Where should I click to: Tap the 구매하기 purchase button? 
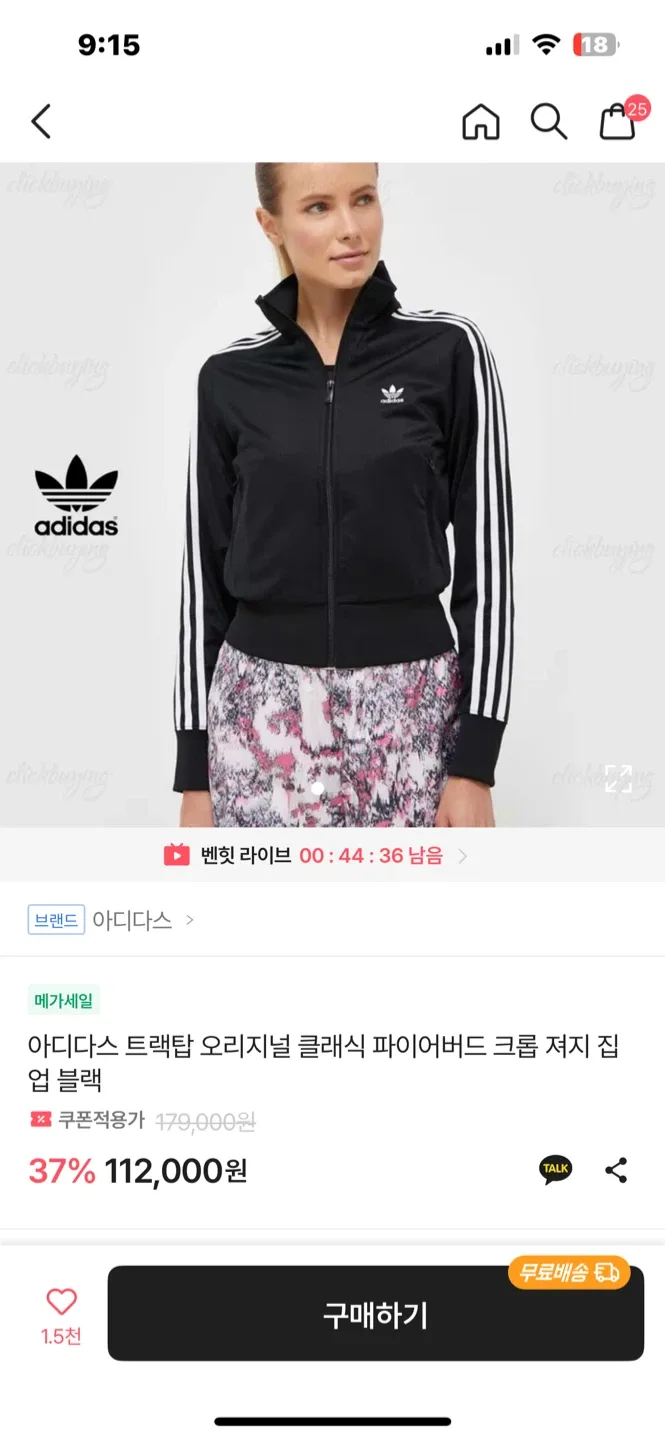coord(375,1314)
